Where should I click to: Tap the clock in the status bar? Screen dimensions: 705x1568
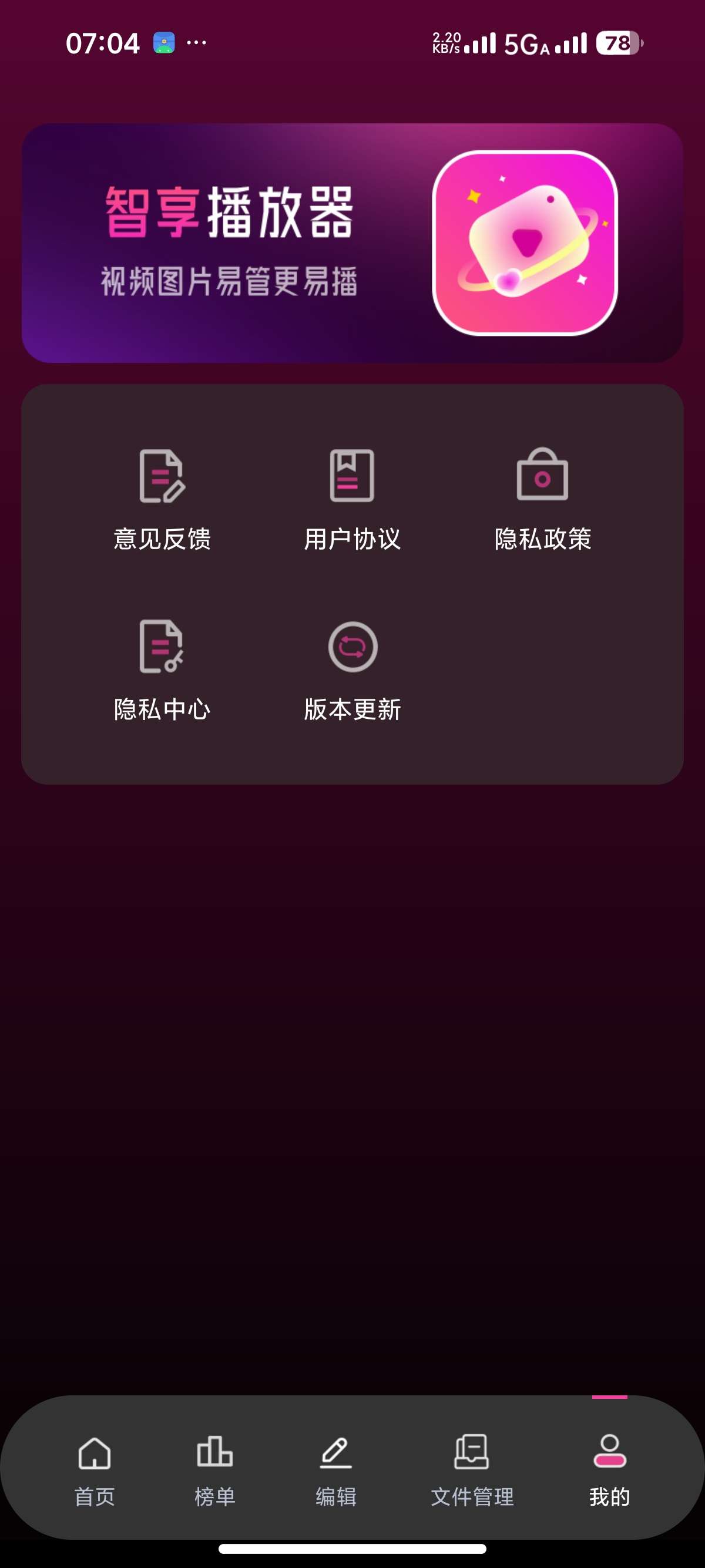(x=102, y=43)
